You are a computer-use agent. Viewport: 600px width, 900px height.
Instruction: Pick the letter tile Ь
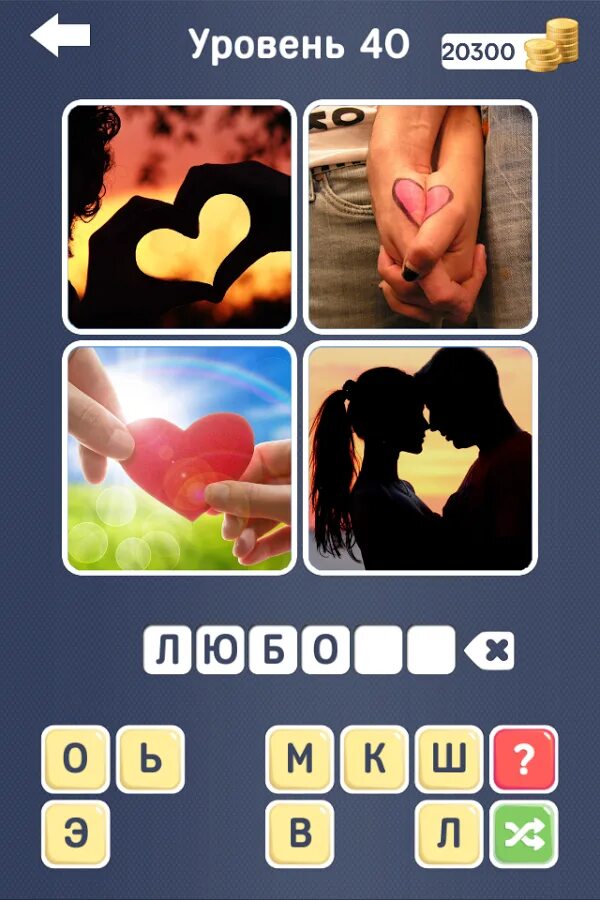[x=150, y=760]
